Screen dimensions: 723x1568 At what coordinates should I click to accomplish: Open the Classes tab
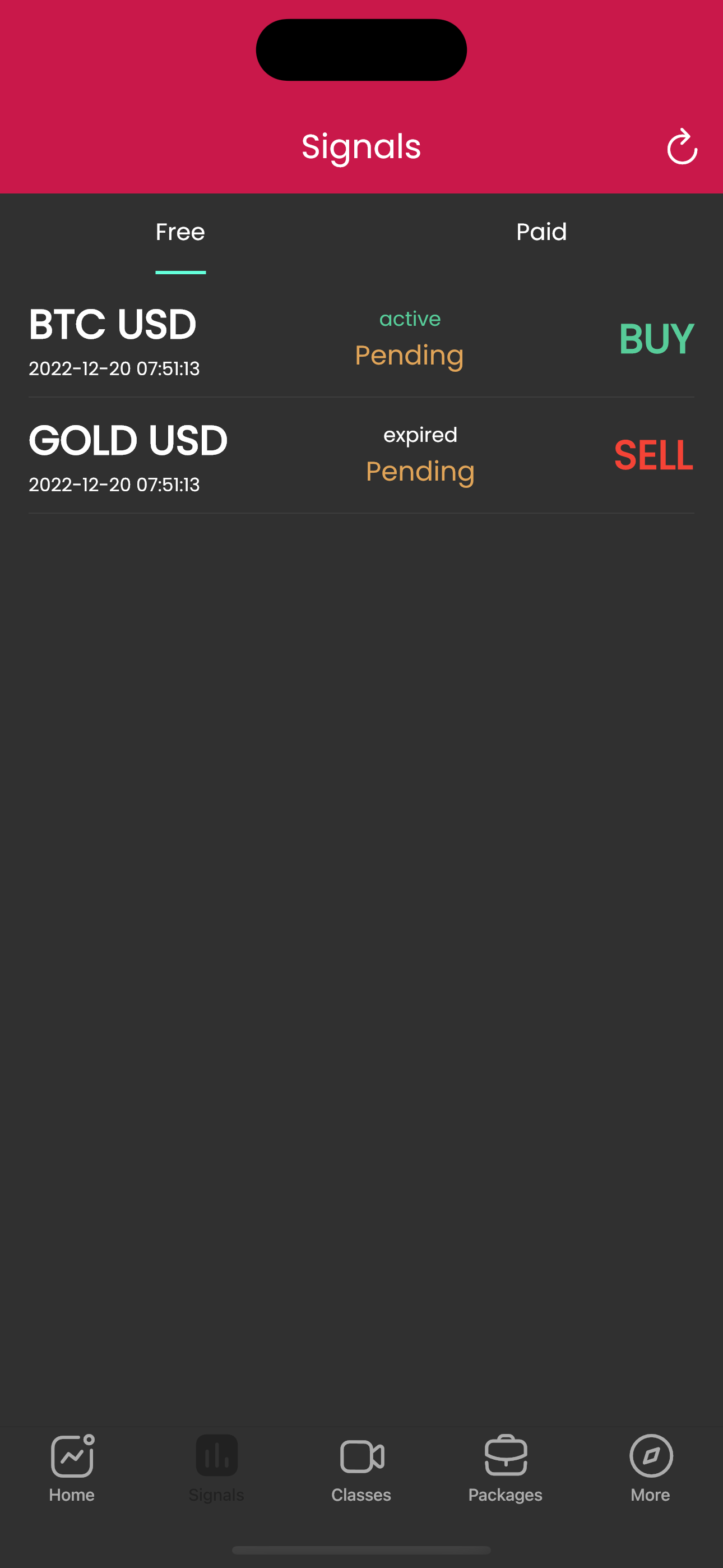(361, 1468)
